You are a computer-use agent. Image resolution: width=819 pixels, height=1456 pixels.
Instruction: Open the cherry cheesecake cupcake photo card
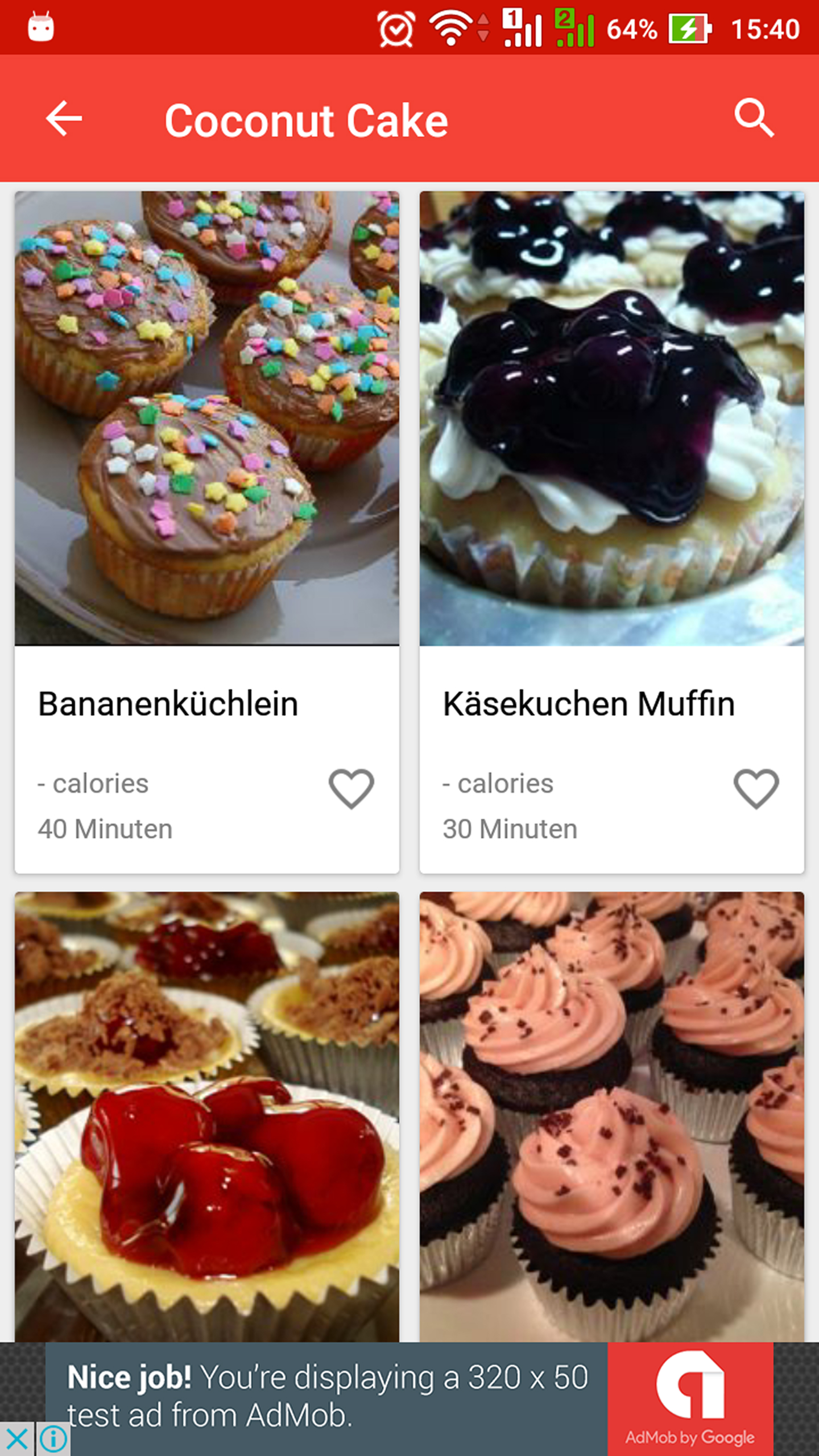pyautogui.click(x=207, y=1115)
